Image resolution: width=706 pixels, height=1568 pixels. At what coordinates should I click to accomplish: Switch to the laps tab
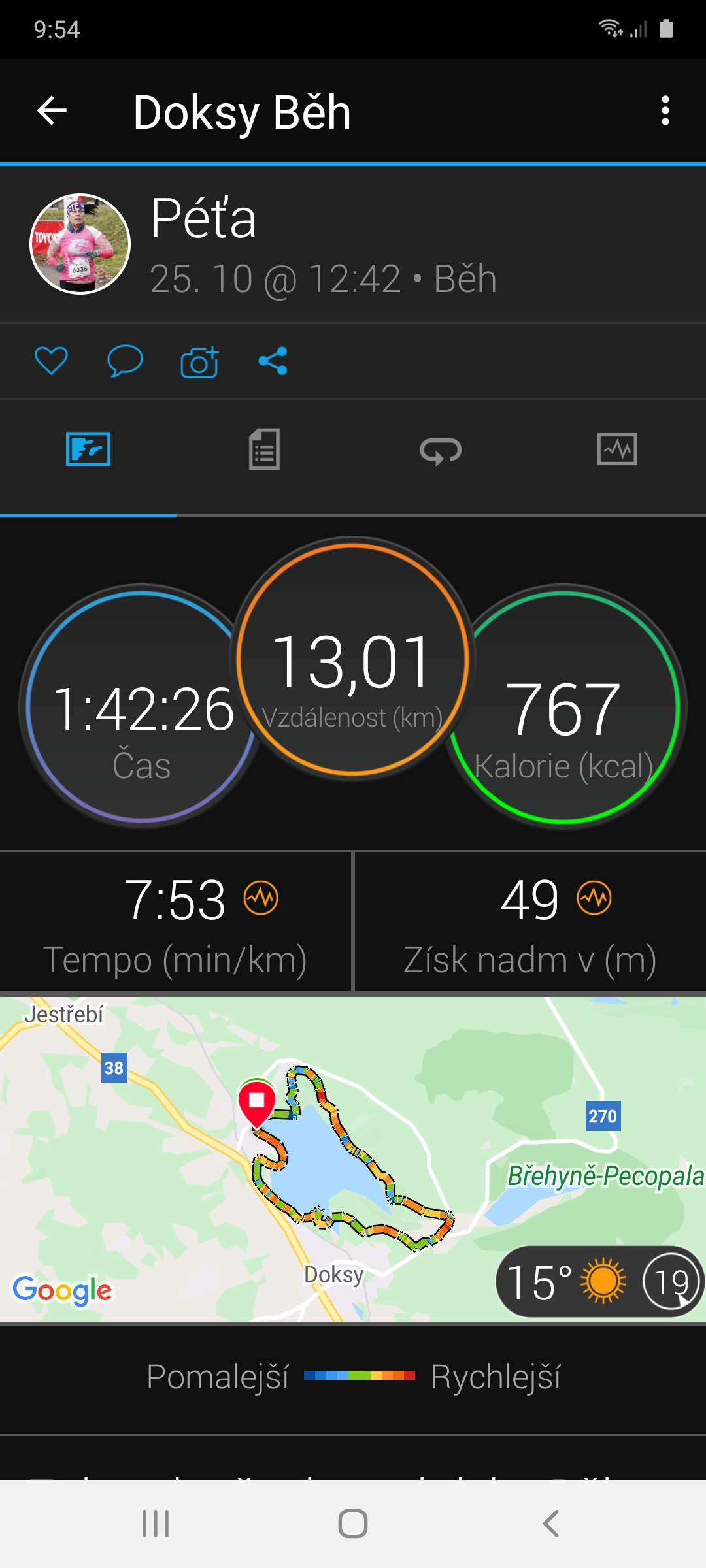coord(441,449)
